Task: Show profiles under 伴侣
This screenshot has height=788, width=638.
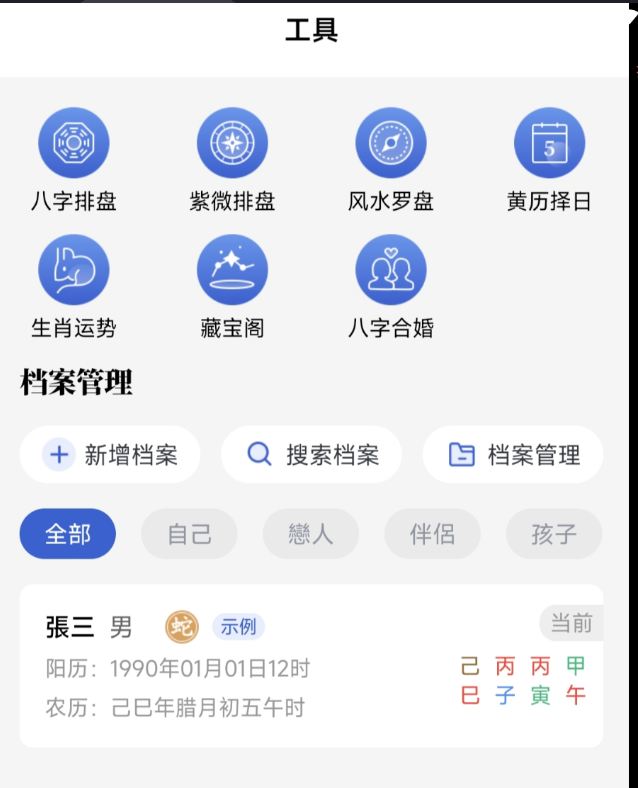Action: tap(432, 534)
